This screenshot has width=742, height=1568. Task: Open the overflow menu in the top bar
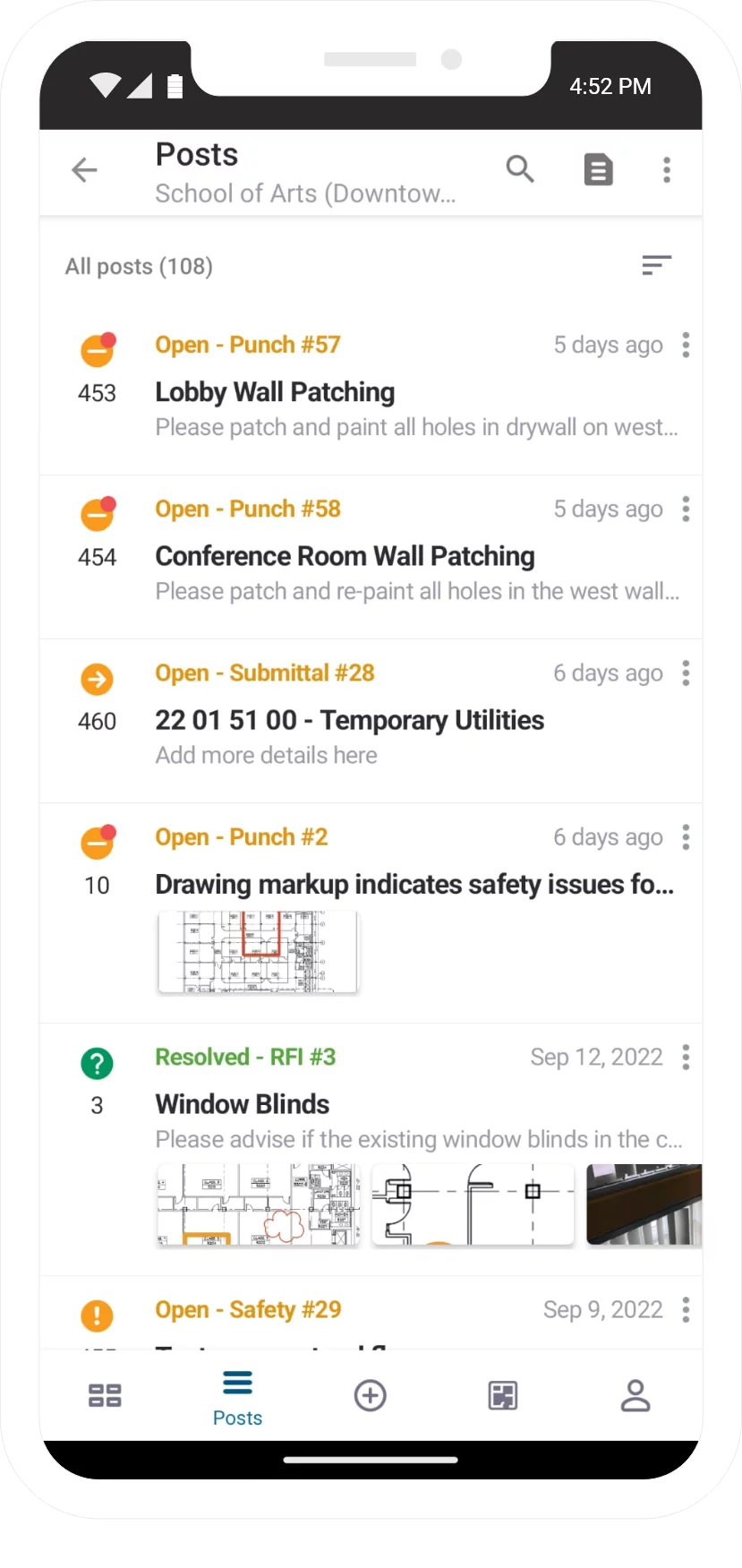coord(667,169)
